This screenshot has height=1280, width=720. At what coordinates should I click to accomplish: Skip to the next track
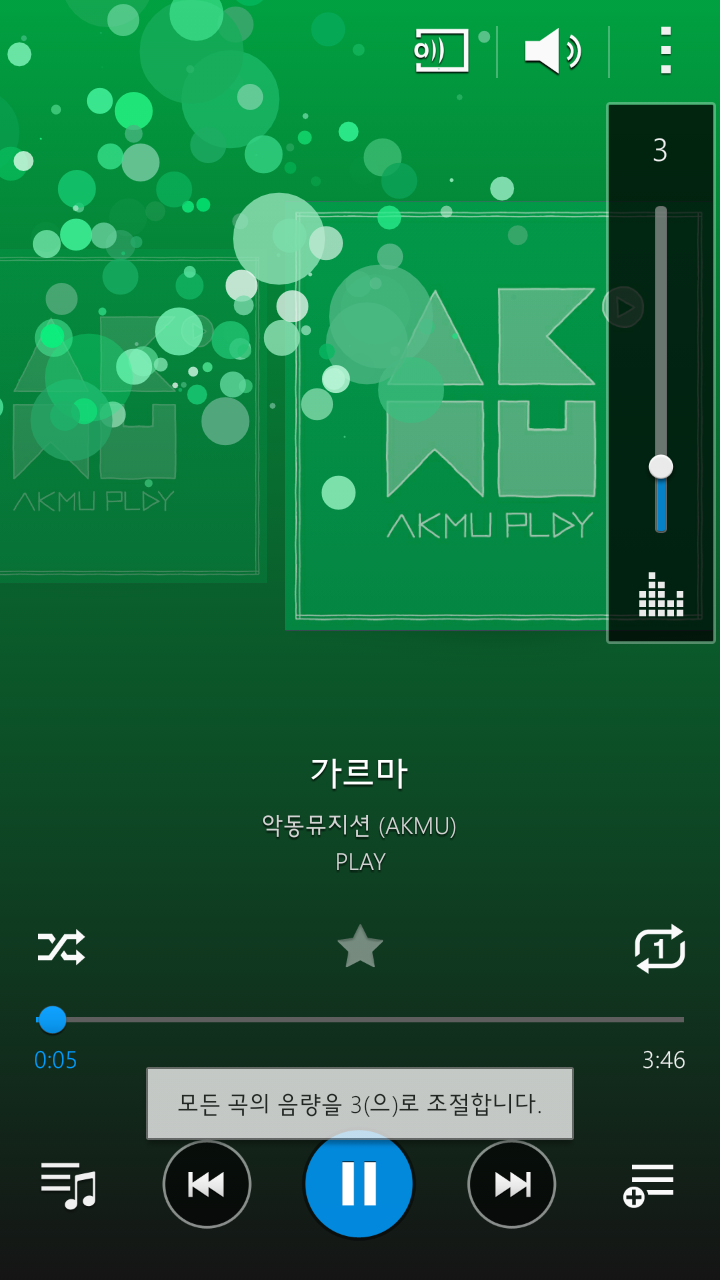[x=512, y=1184]
